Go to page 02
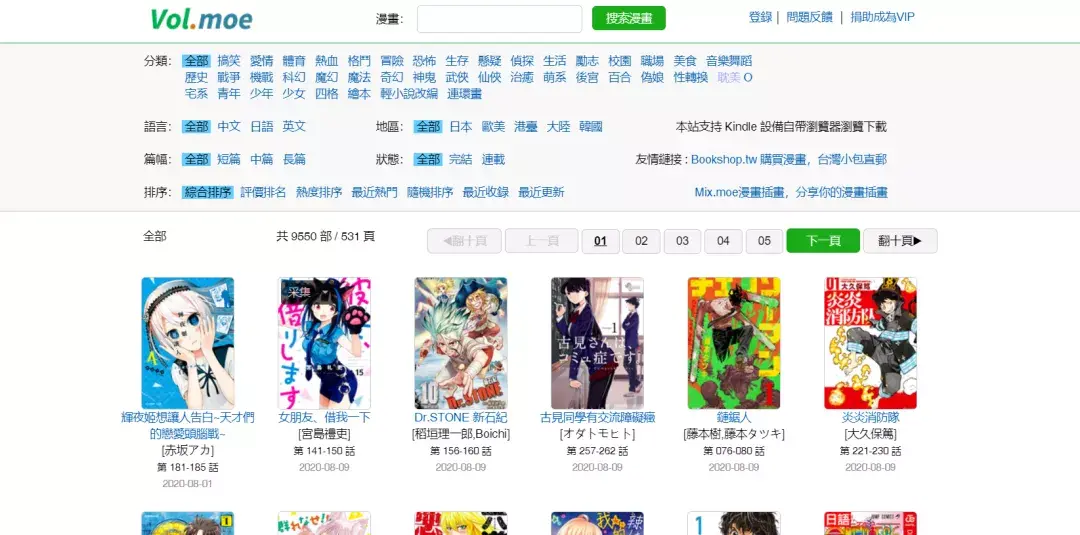The width and height of the screenshot is (1080, 535). [x=641, y=241]
